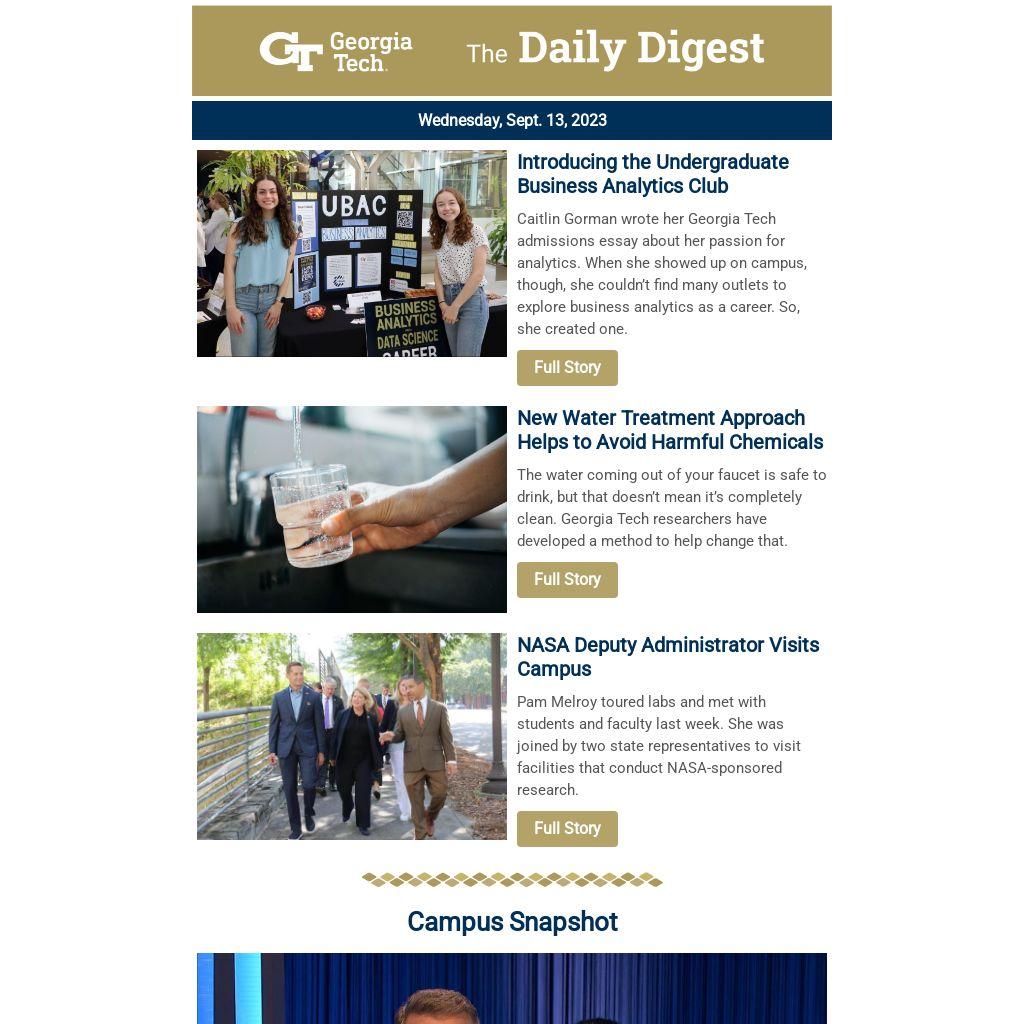Open the Undergraduate Business Analytics Club headline
Screen dimensions: 1024x1024
click(x=652, y=174)
